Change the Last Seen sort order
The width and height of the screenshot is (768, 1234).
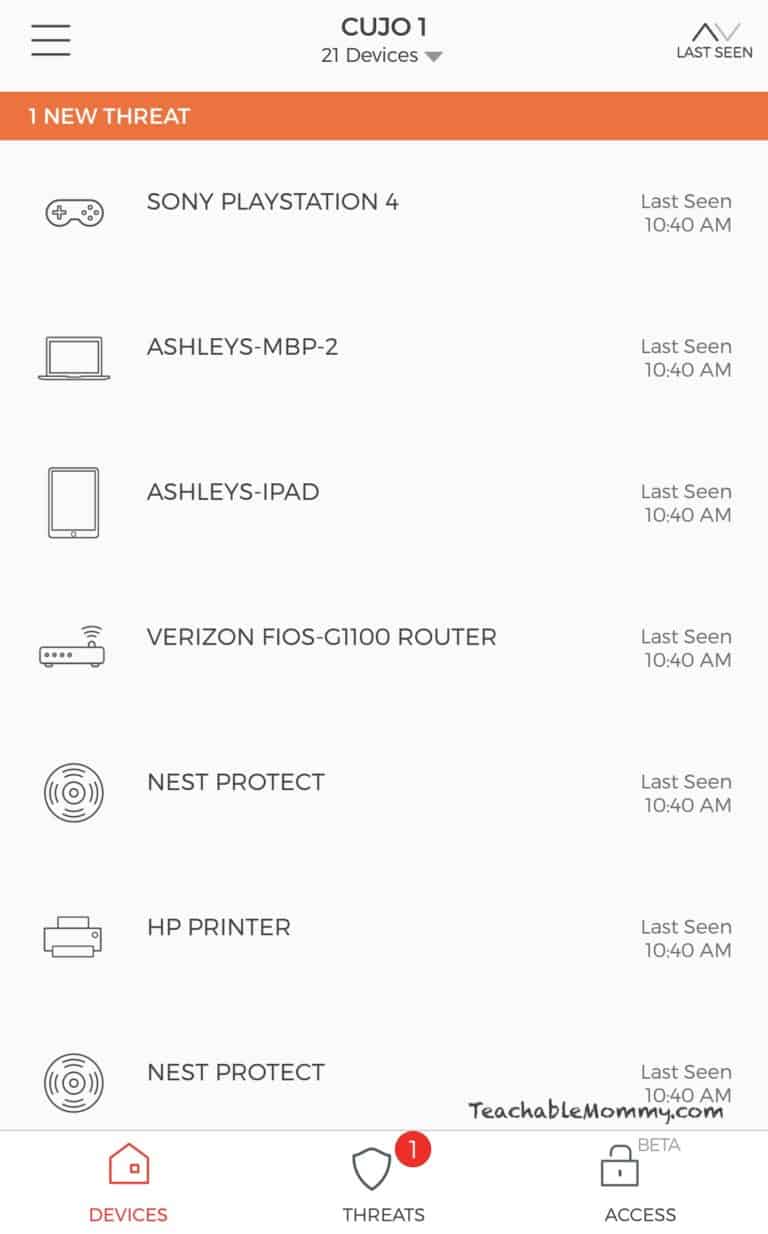(x=714, y=40)
